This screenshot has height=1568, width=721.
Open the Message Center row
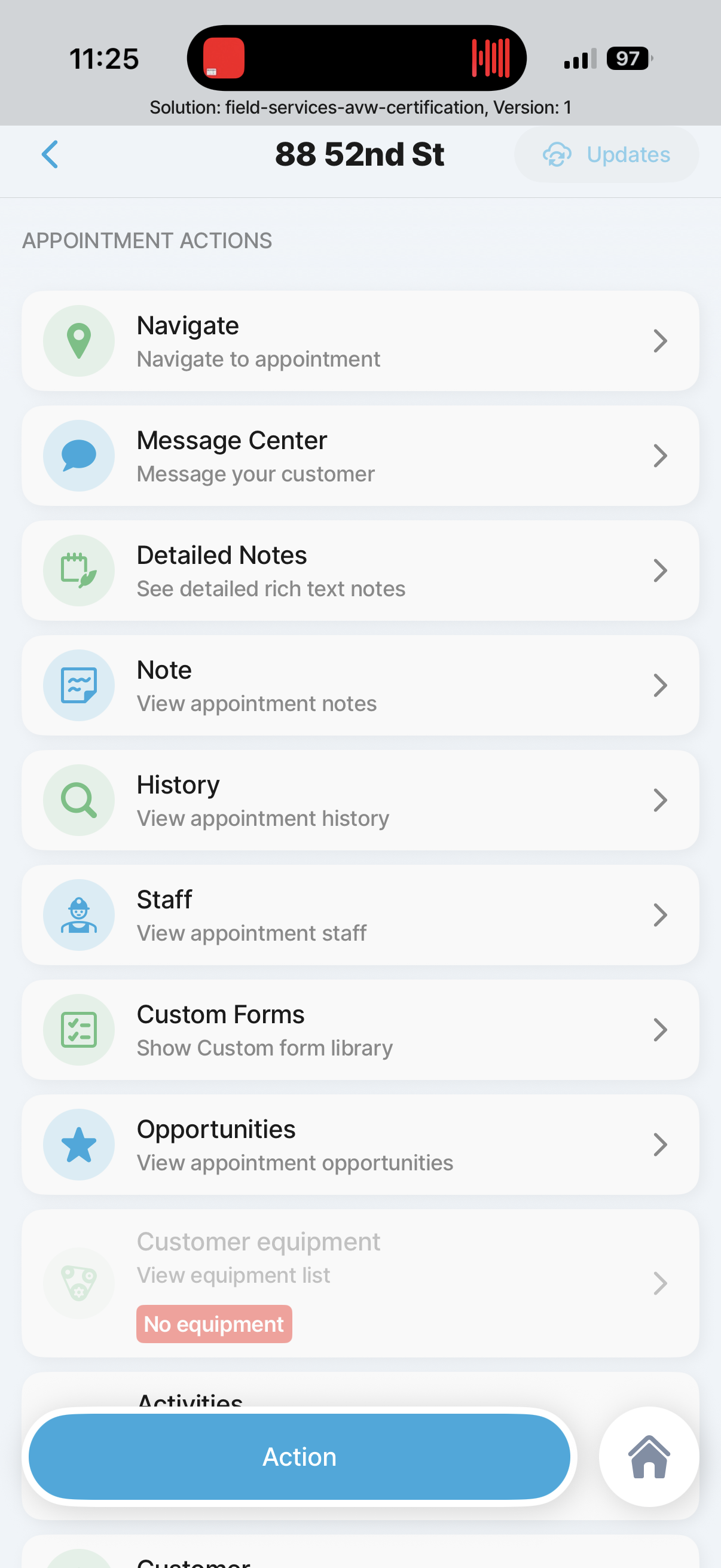(360, 456)
